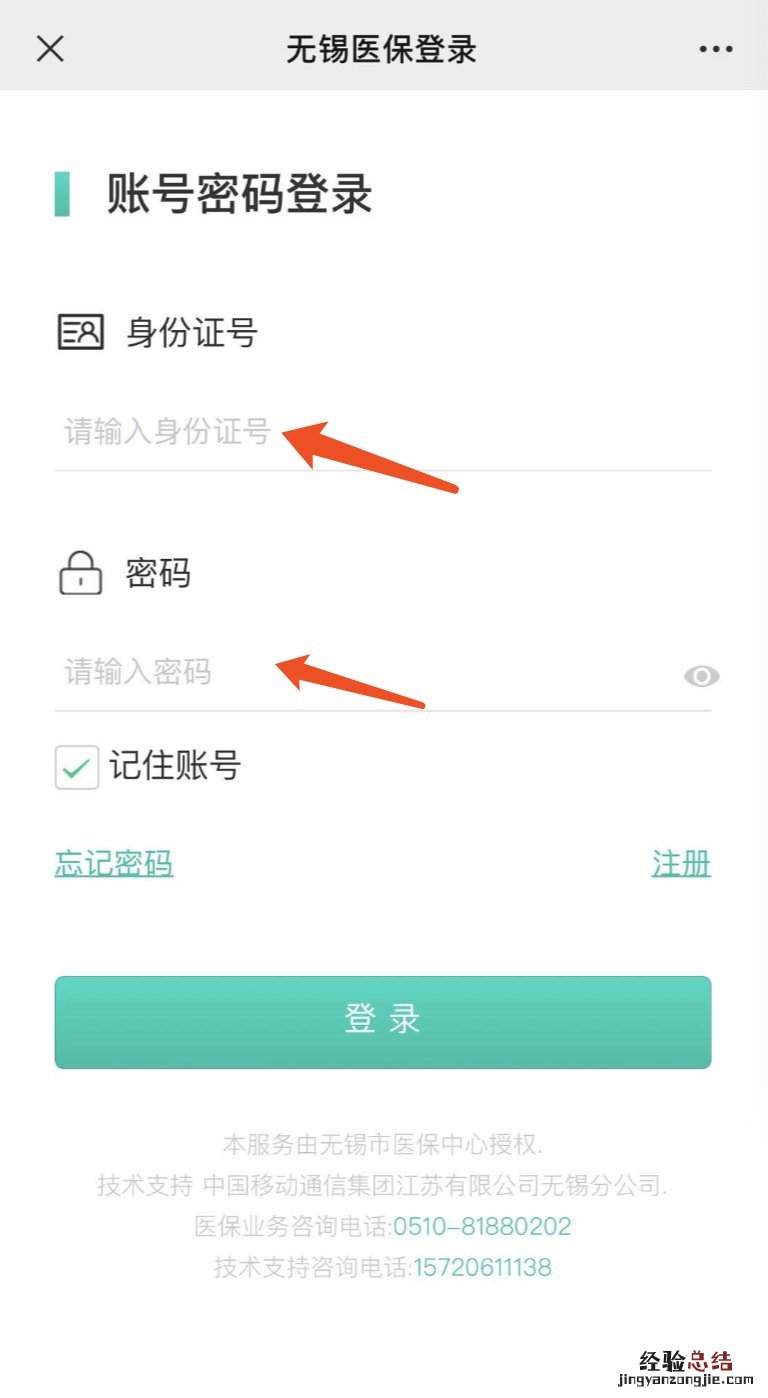Viewport: 768px width, 1398px height.
Task: Open the three-dot overflow menu
Action: pos(716,48)
